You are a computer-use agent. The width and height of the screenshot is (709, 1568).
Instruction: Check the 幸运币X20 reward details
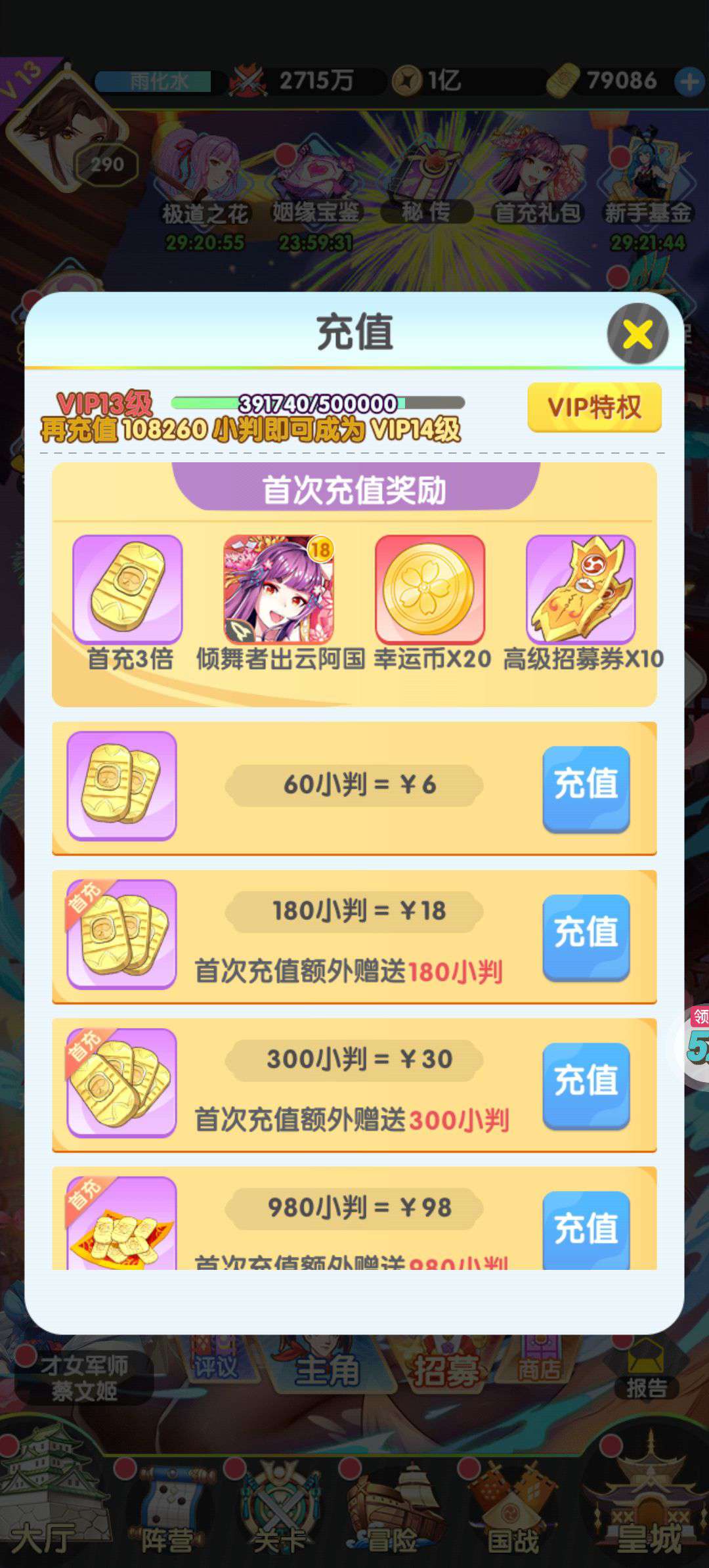pos(429,589)
